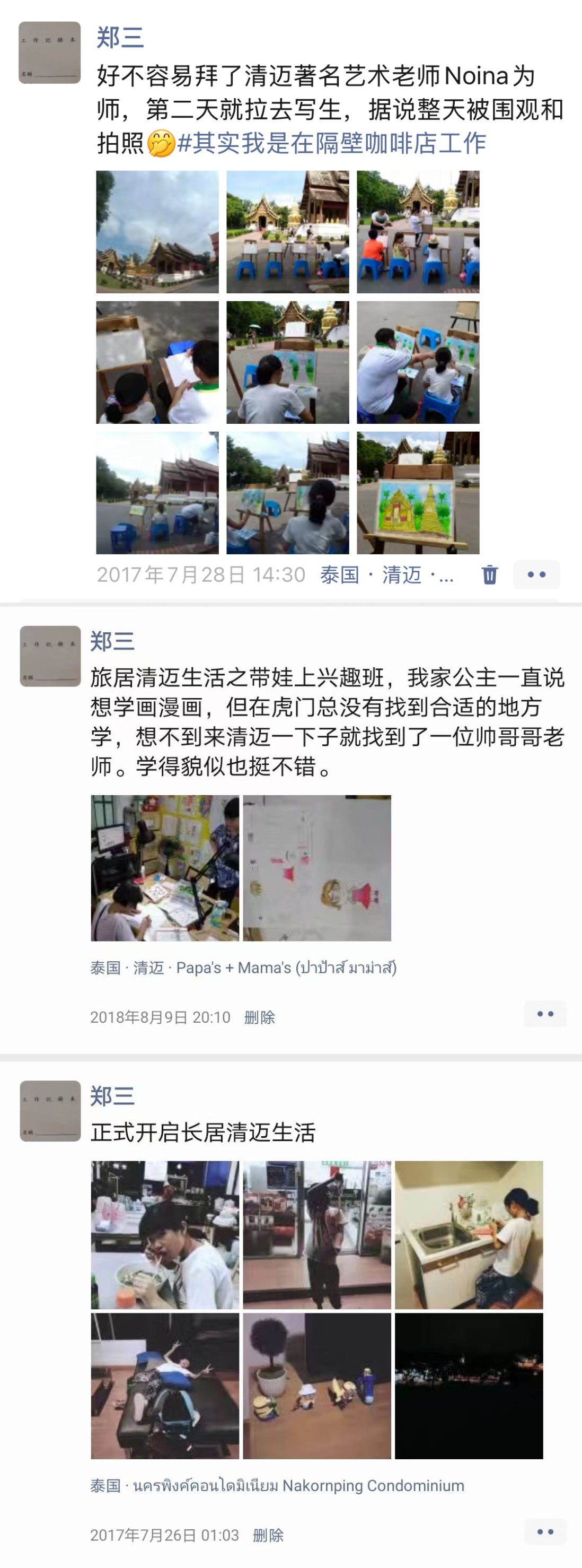582x1568 pixels.
Task: Open the cloudy sky temple photo
Action: [x=157, y=232]
